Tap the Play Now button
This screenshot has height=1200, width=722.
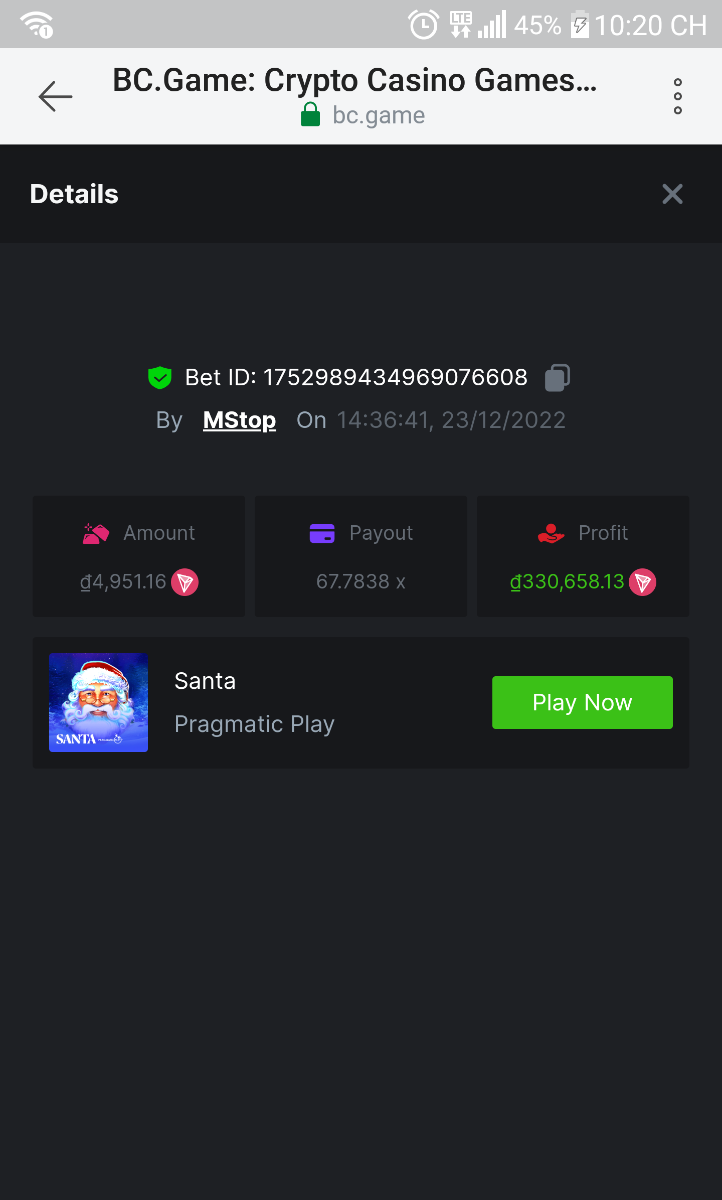point(582,703)
